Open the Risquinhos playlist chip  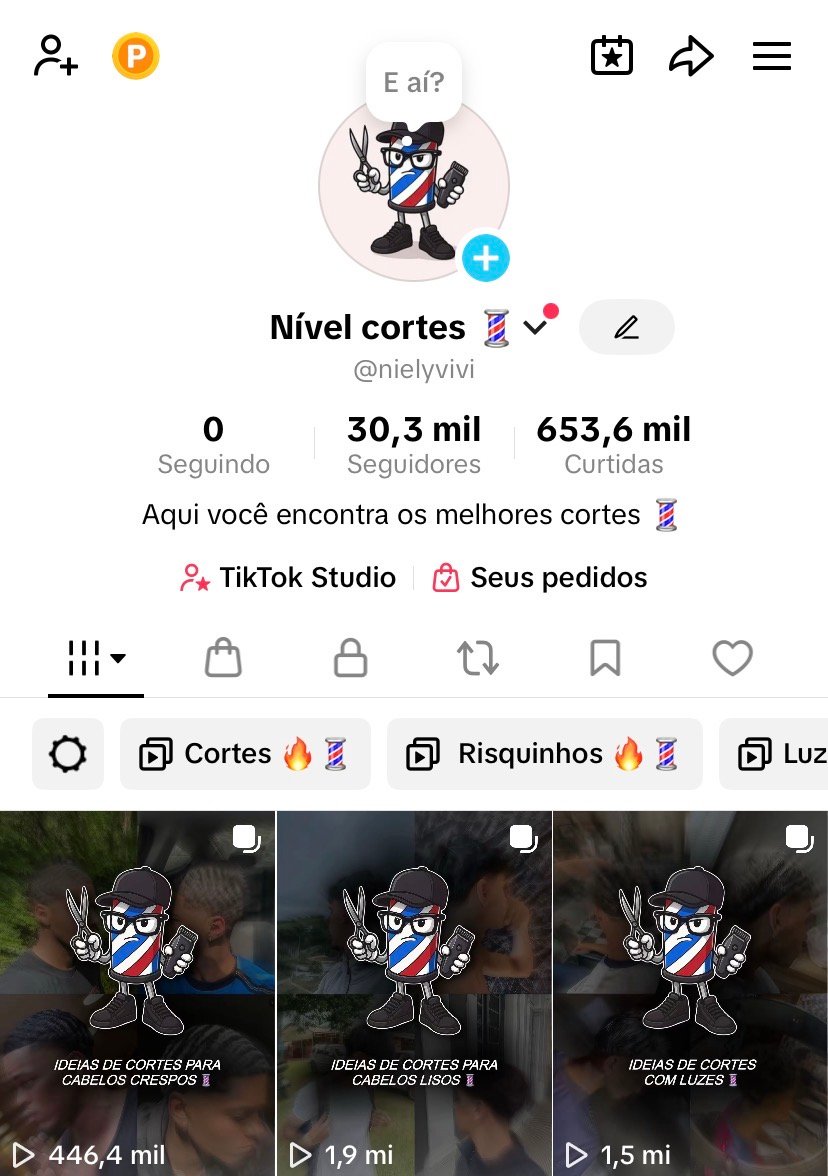pos(545,754)
